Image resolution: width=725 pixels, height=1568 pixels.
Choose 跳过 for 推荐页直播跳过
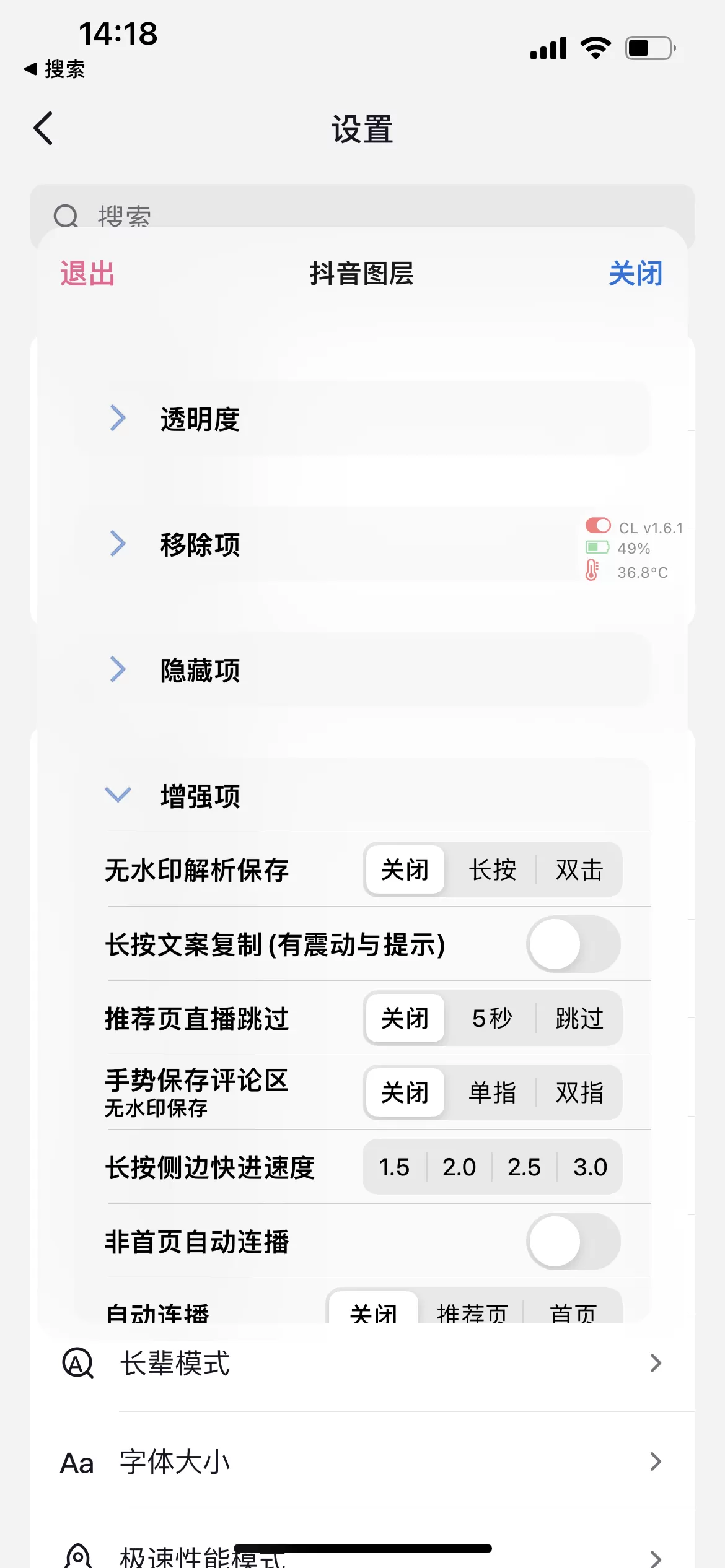coord(579,1018)
